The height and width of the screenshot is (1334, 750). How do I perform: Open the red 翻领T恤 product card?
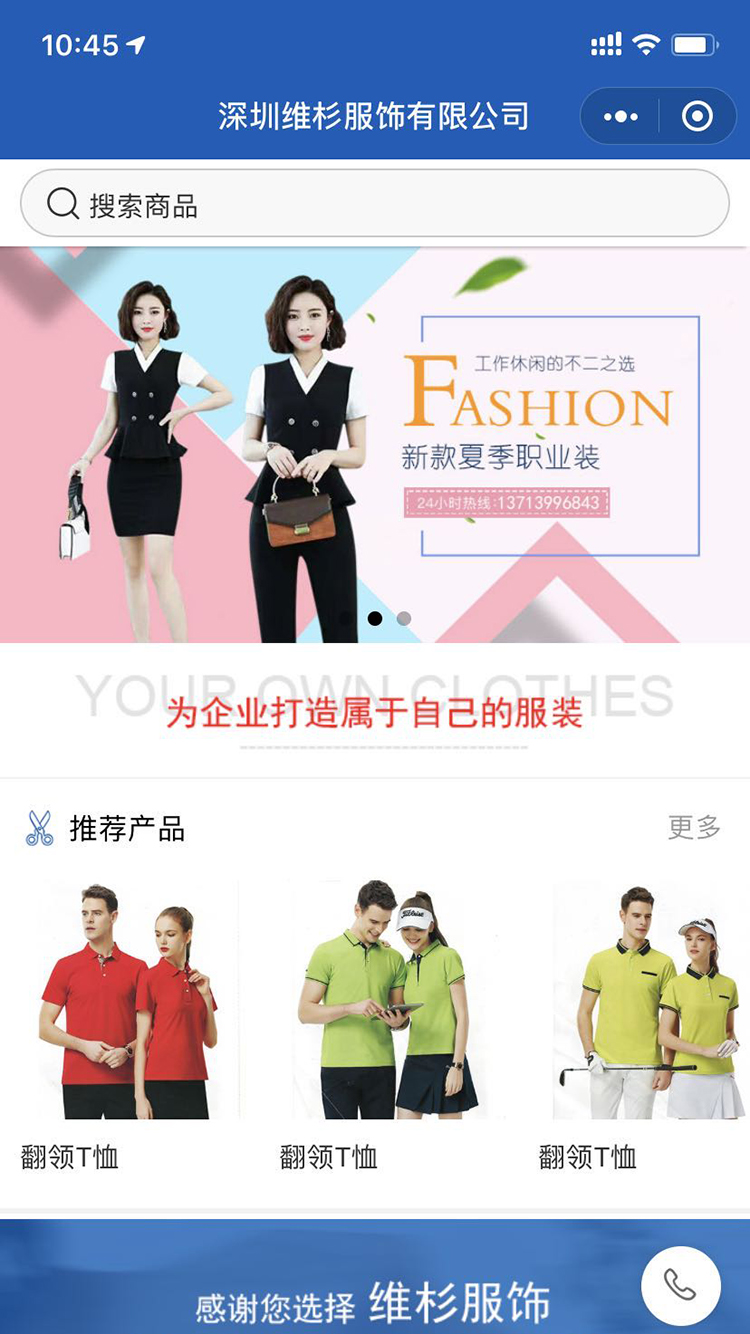click(125, 1020)
